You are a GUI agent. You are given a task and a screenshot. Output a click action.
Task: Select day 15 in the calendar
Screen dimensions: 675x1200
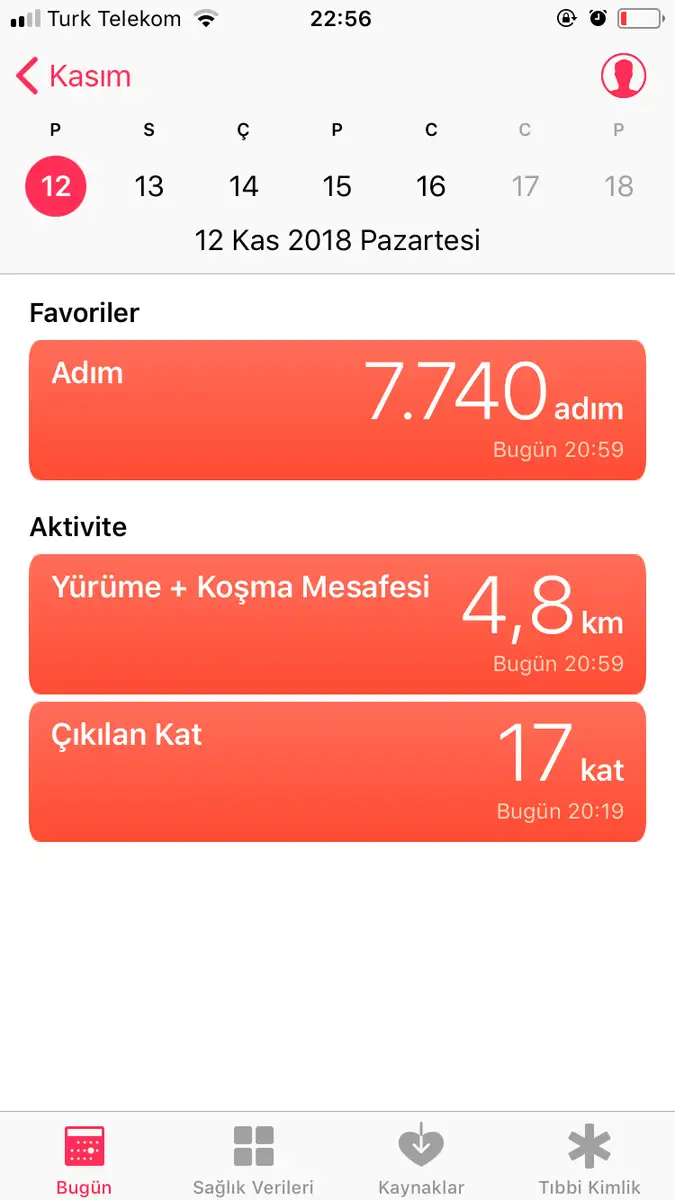click(337, 186)
